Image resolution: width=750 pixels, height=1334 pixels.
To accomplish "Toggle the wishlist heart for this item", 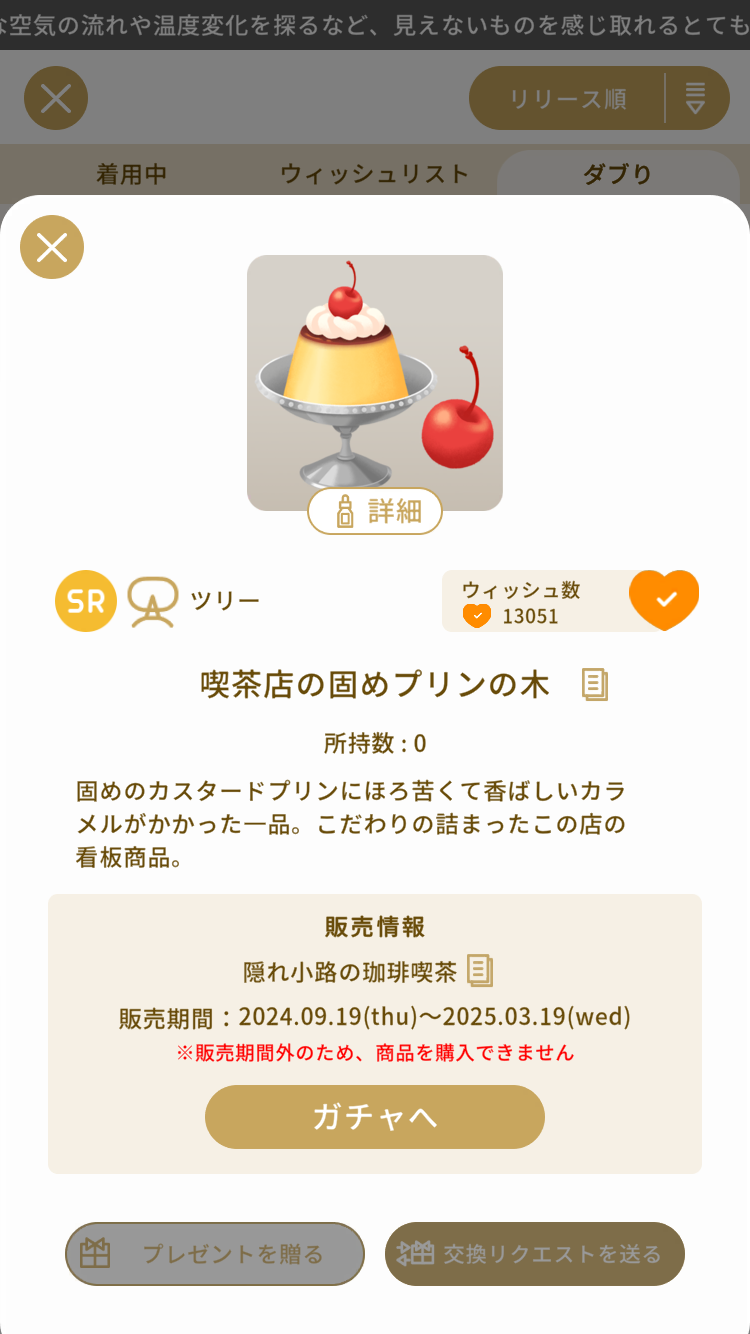I will pos(664,600).
